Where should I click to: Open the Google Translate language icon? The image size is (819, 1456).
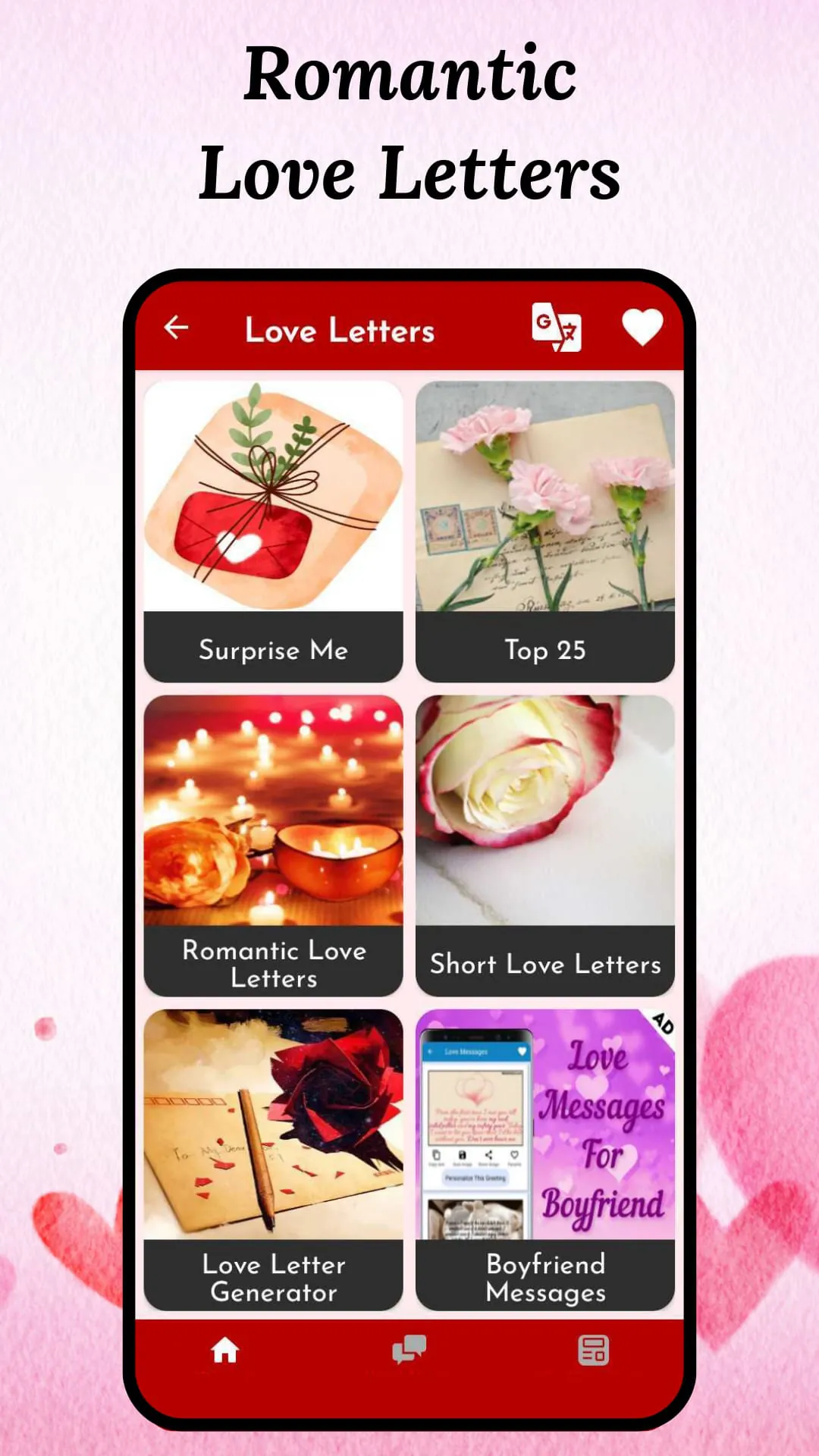point(555,328)
